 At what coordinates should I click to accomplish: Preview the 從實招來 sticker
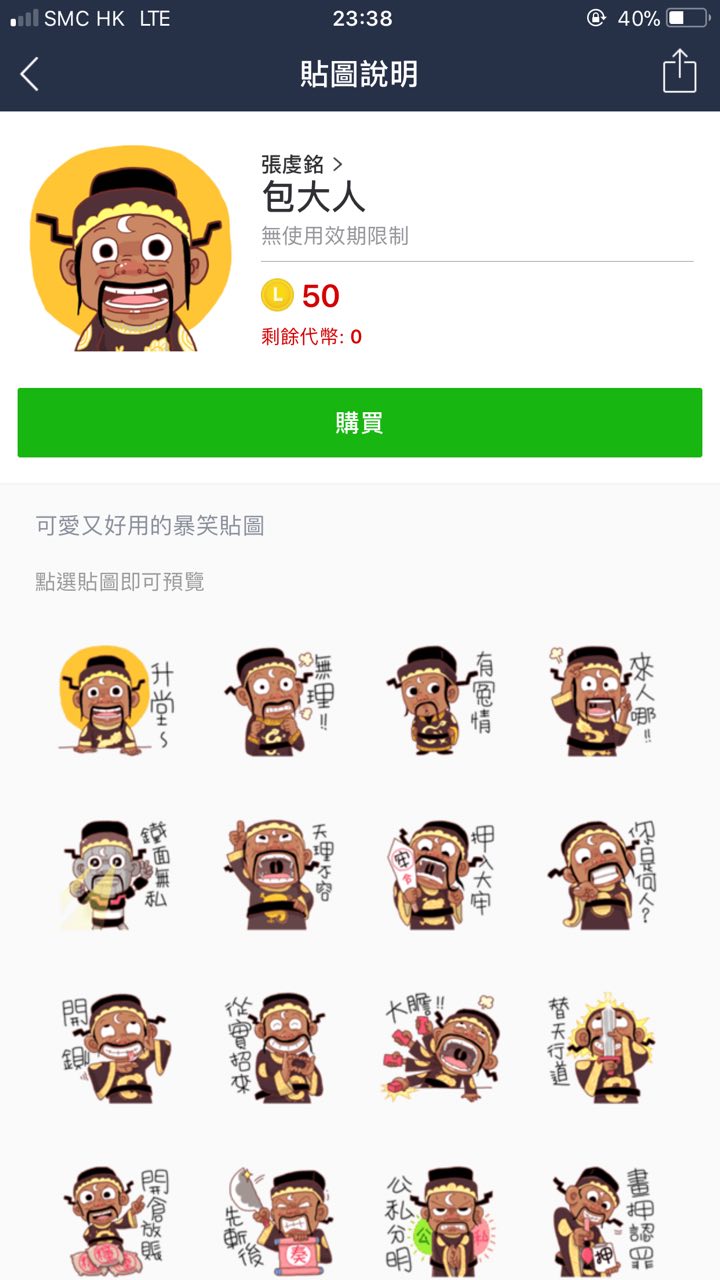(278, 1047)
